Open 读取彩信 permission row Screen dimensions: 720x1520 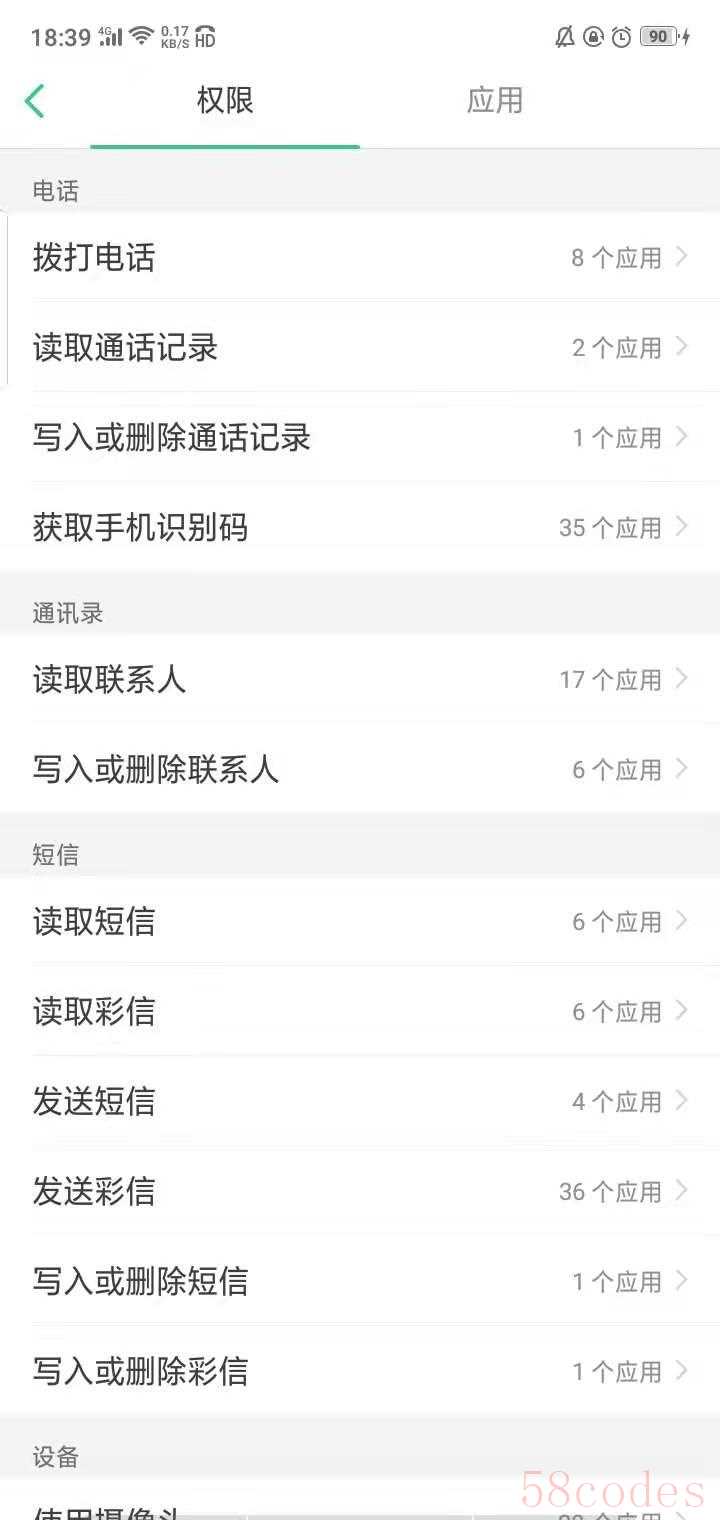360,1011
